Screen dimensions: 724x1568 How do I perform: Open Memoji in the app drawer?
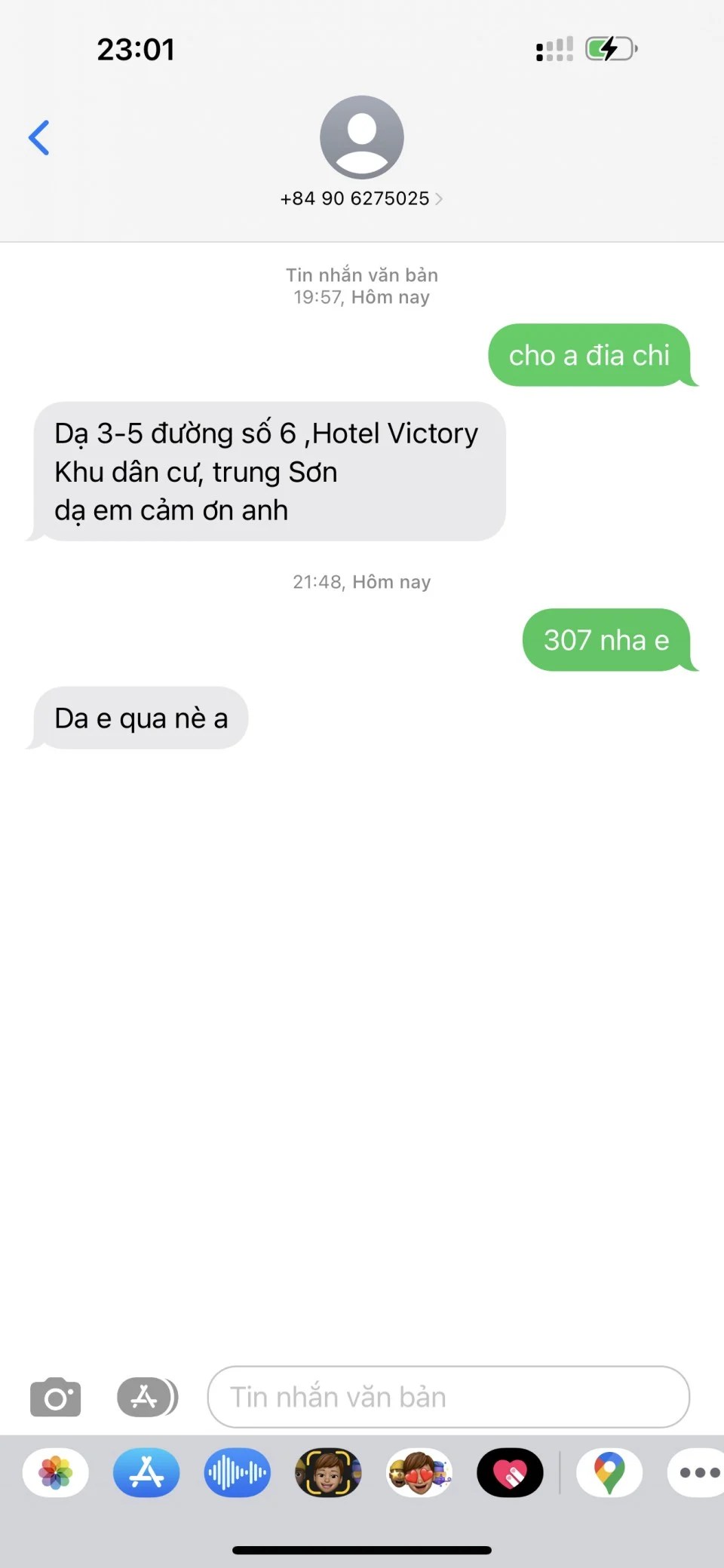coord(328,1472)
